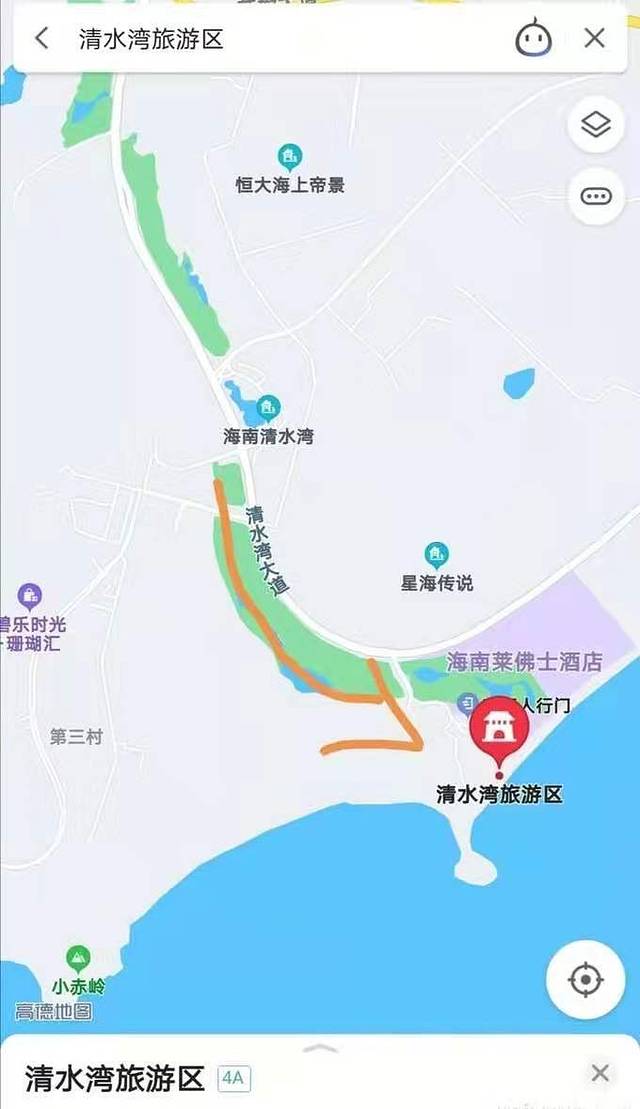
Task: Expand the bottom details panel handle
Action: click(320, 1048)
